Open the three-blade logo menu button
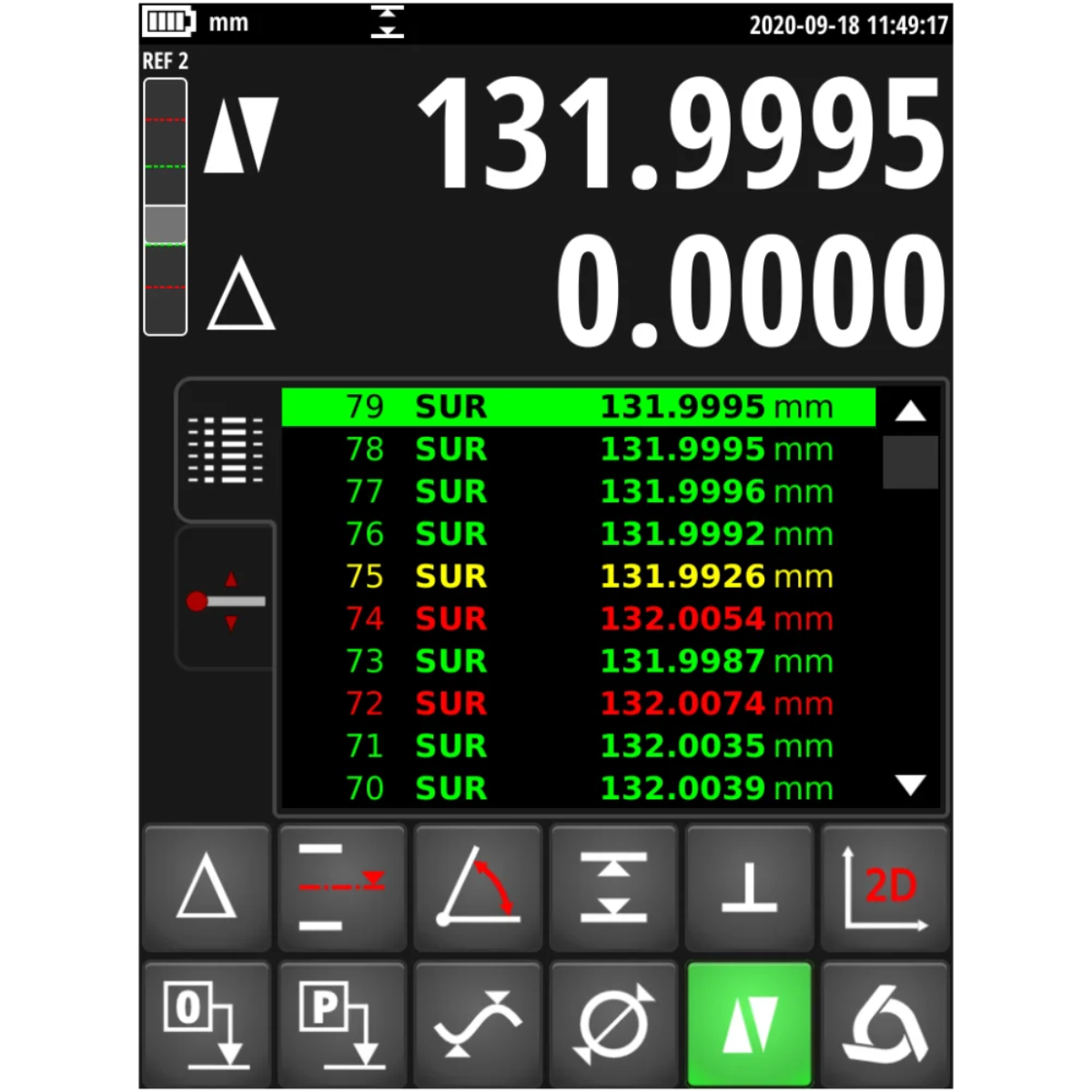Viewport: 1092px width, 1092px height. (885, 1024)
